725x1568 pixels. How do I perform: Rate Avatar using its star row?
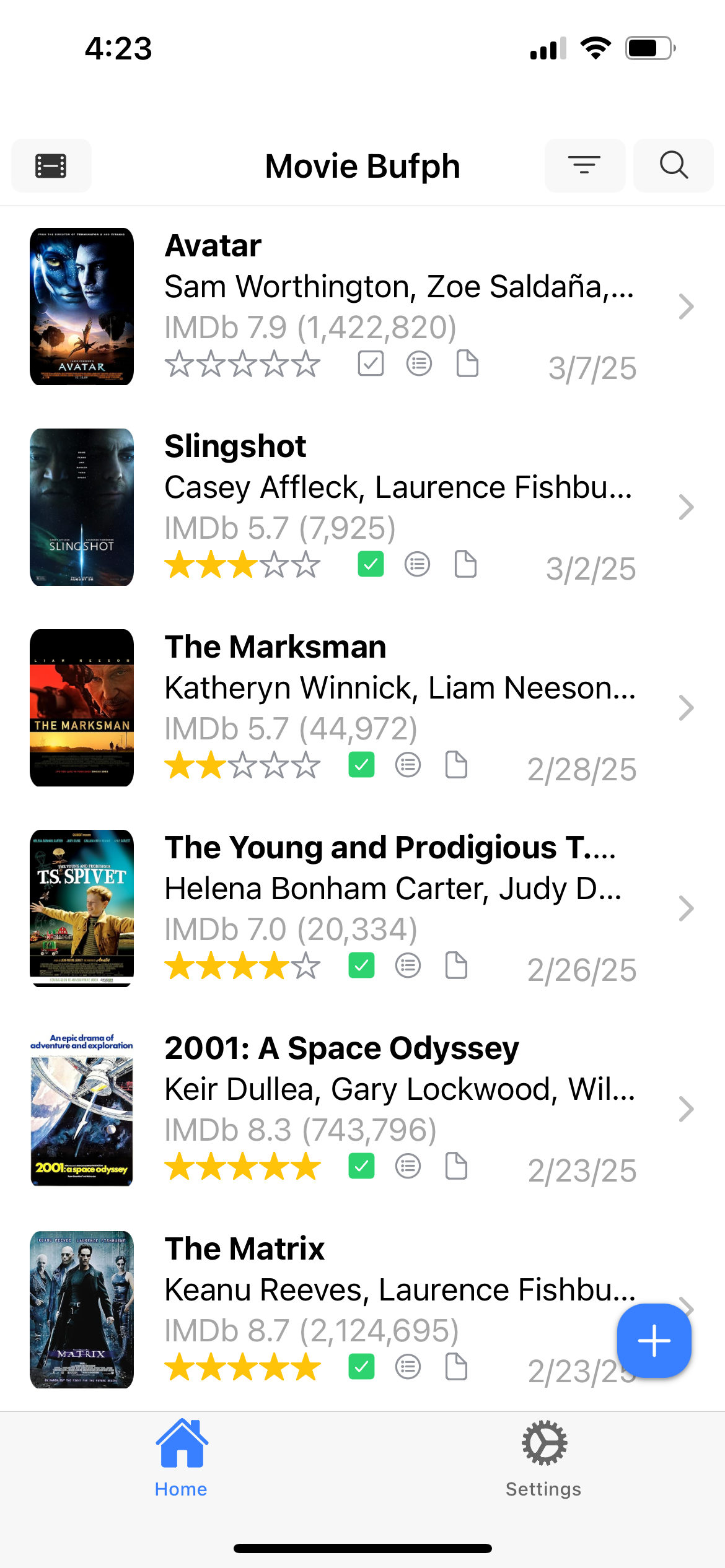pyautogui.click(x=242, y=364)
